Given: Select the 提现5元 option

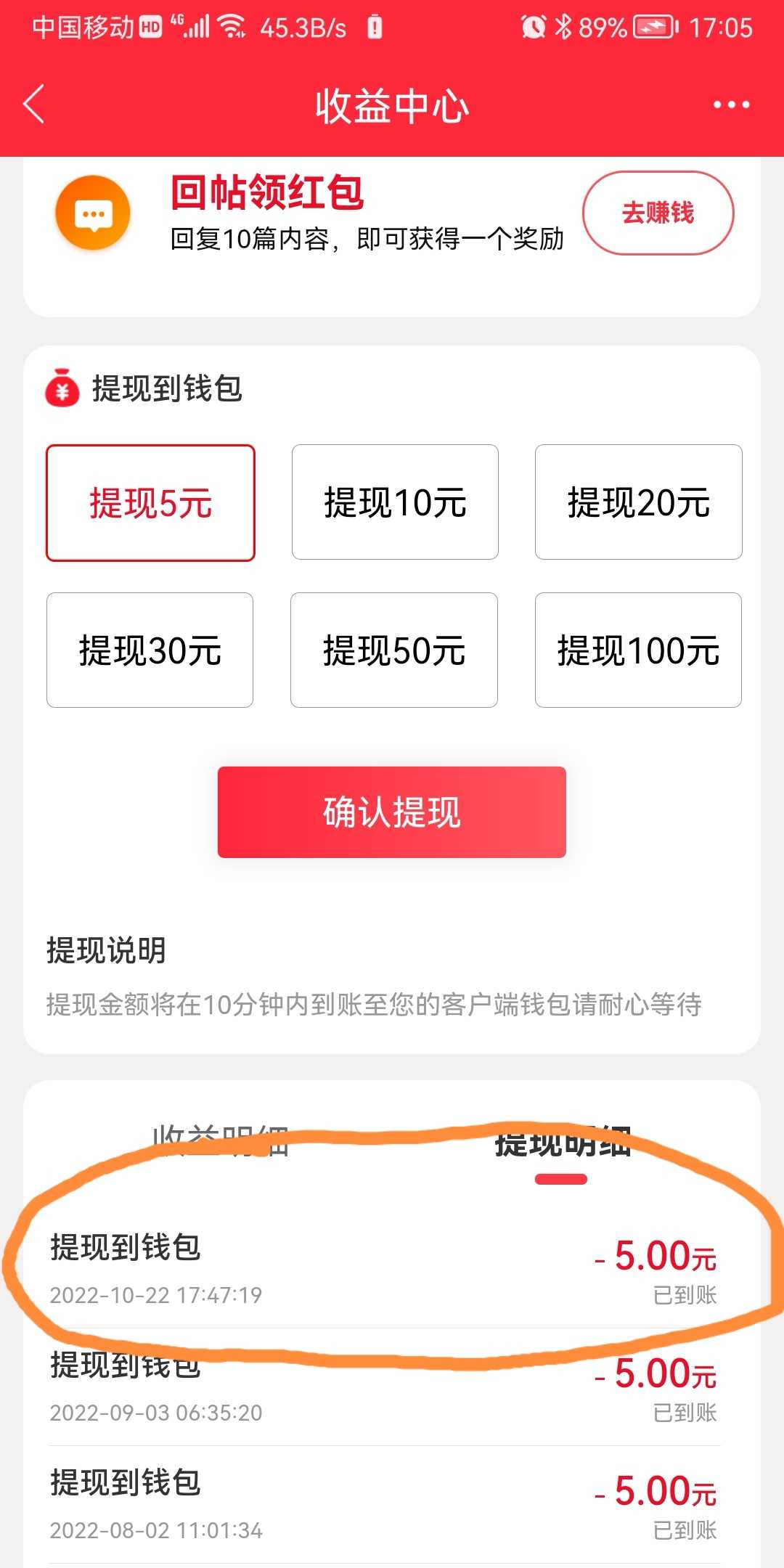Looking at the screenshot, I should tap(150, 502).
